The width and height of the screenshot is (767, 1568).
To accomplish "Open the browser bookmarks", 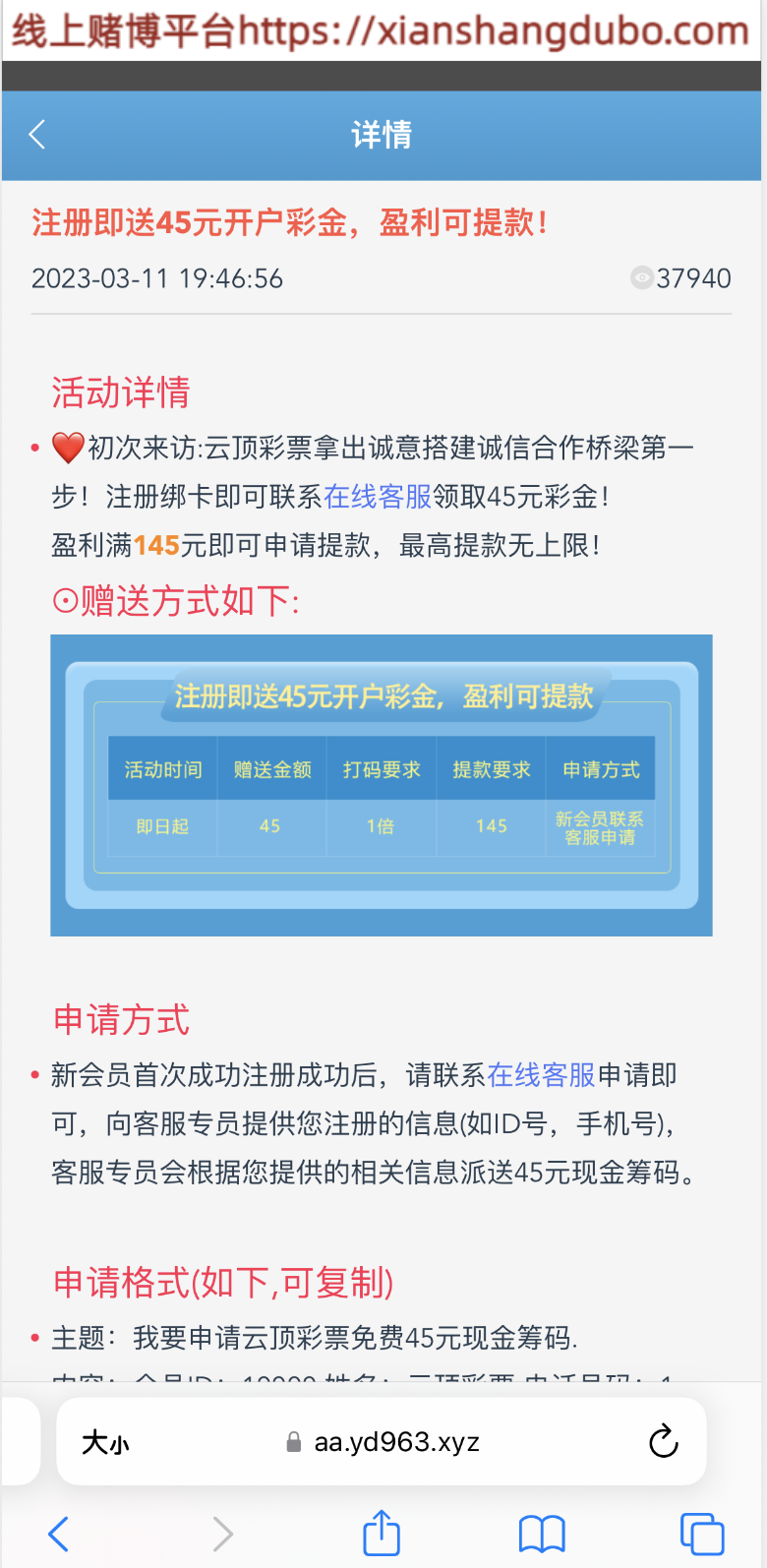I will (x=542, y=1534).
